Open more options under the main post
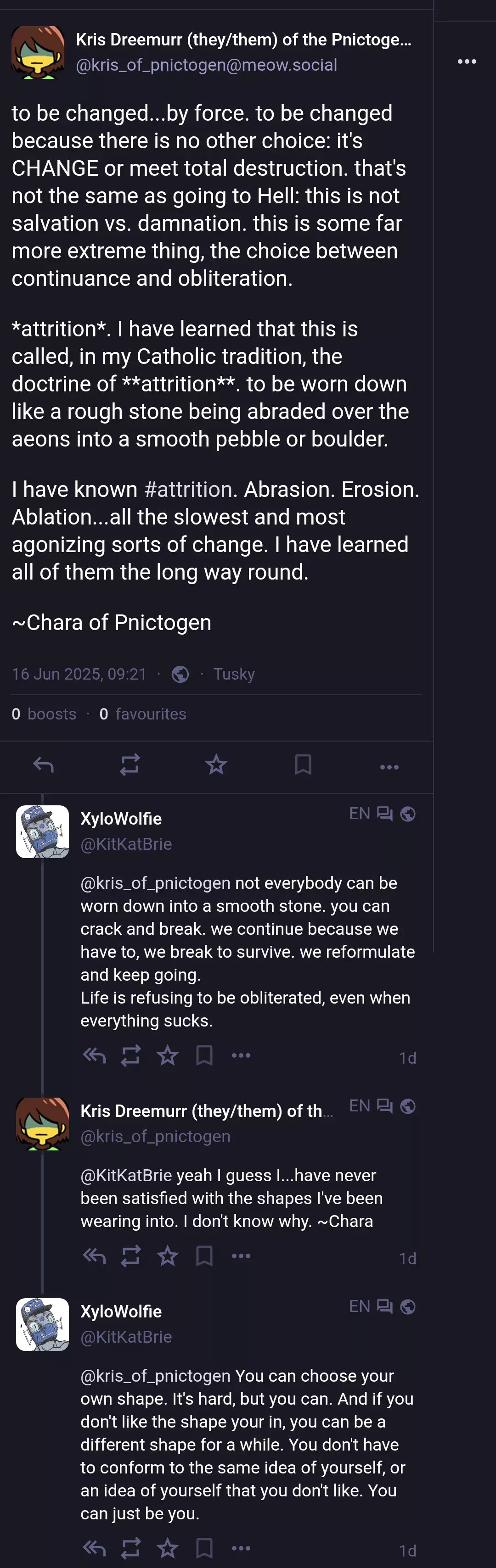The width and height of the screenshot is (496, 1568). coord(389,767)
